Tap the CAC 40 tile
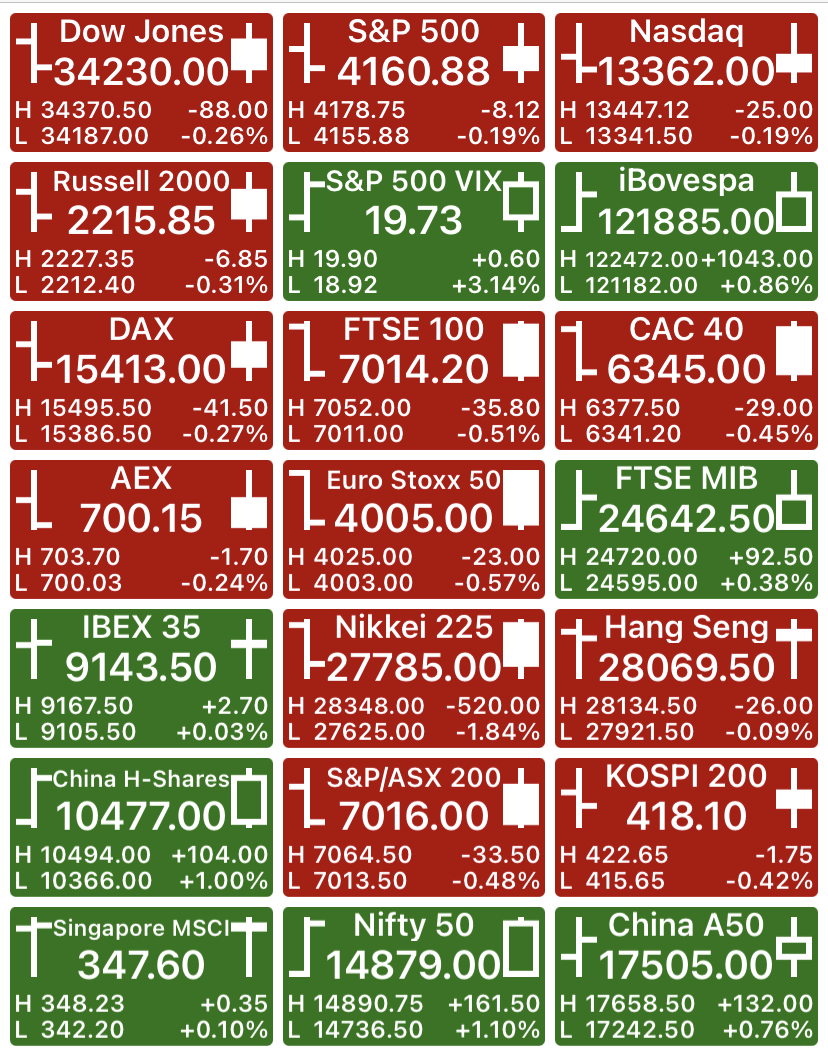 point(686,380)
